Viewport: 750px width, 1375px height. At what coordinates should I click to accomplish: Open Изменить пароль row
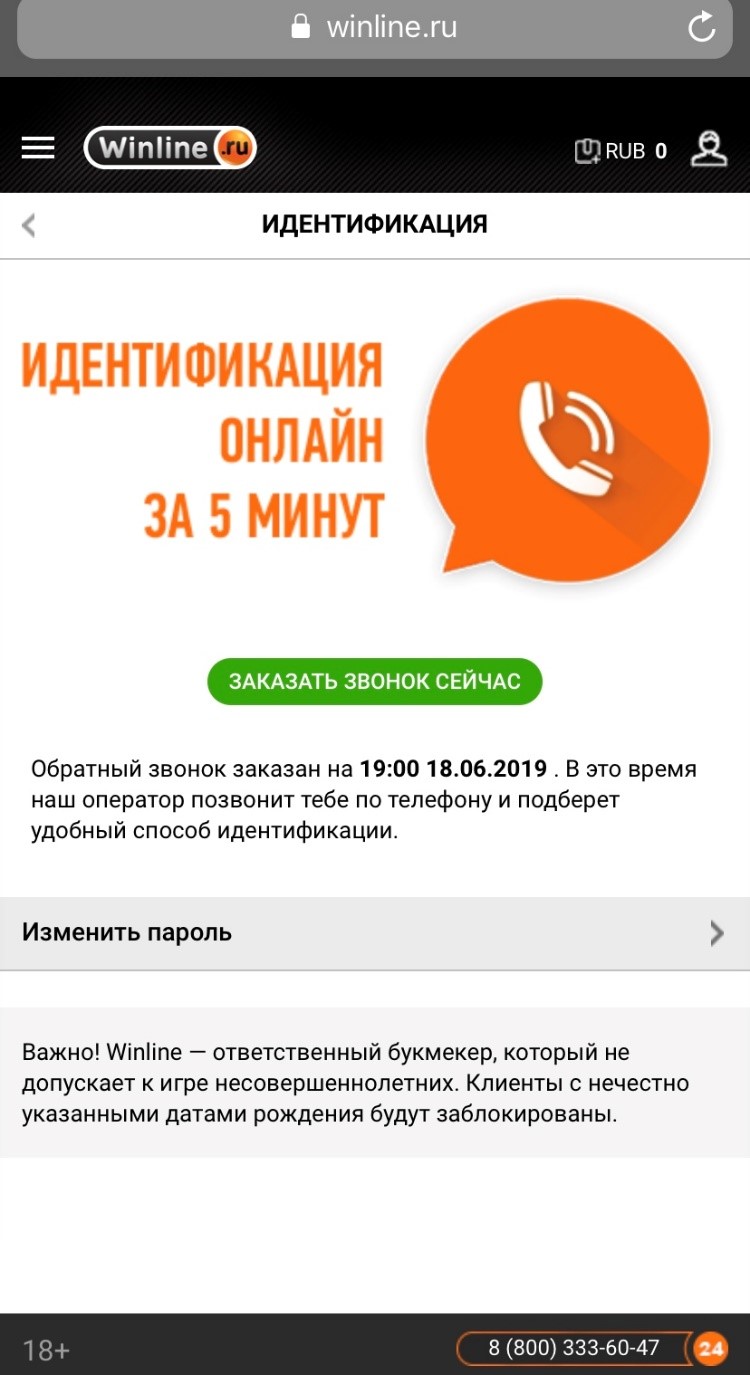pos(374,933)
